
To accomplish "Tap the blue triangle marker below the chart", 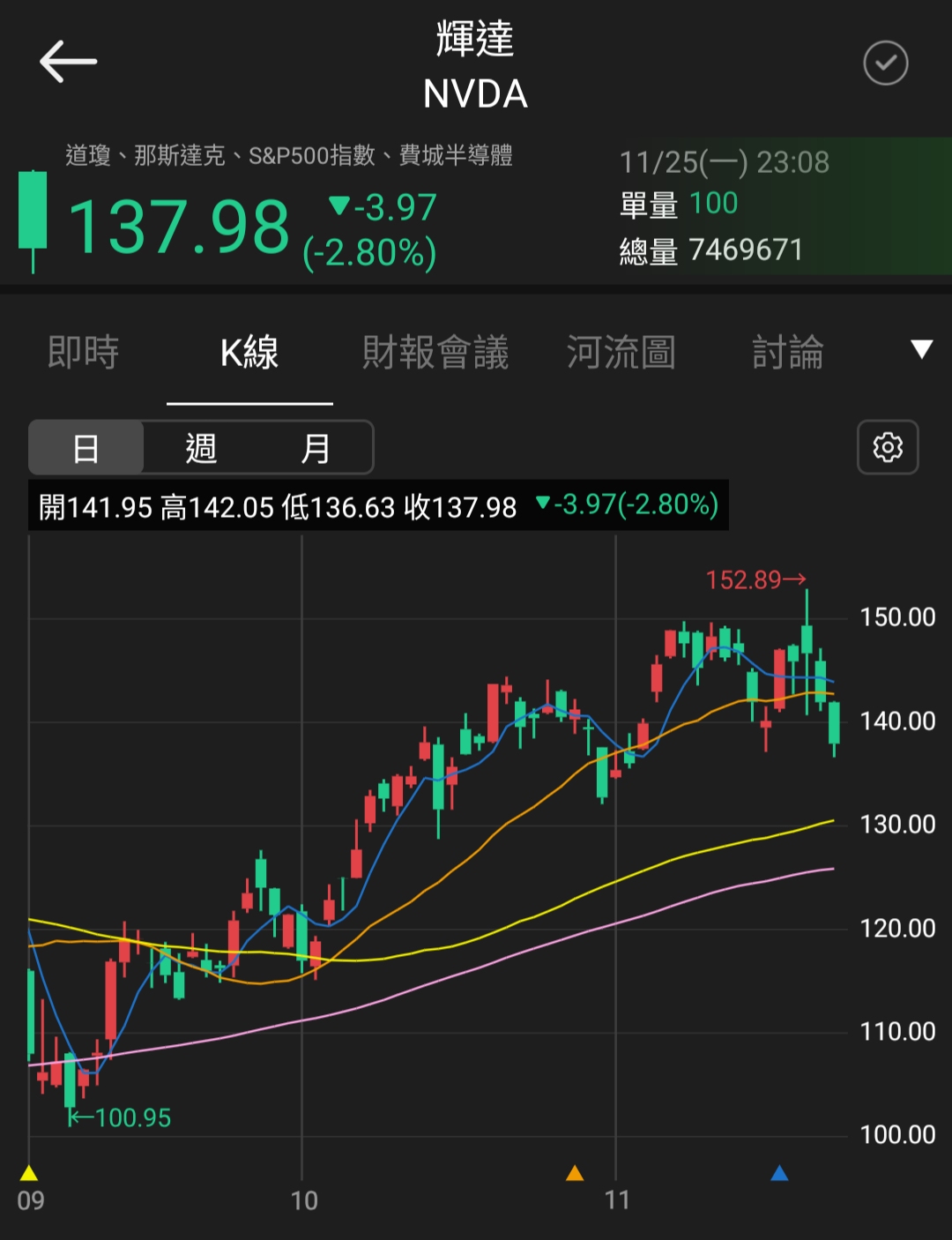I will [781, 1173].
